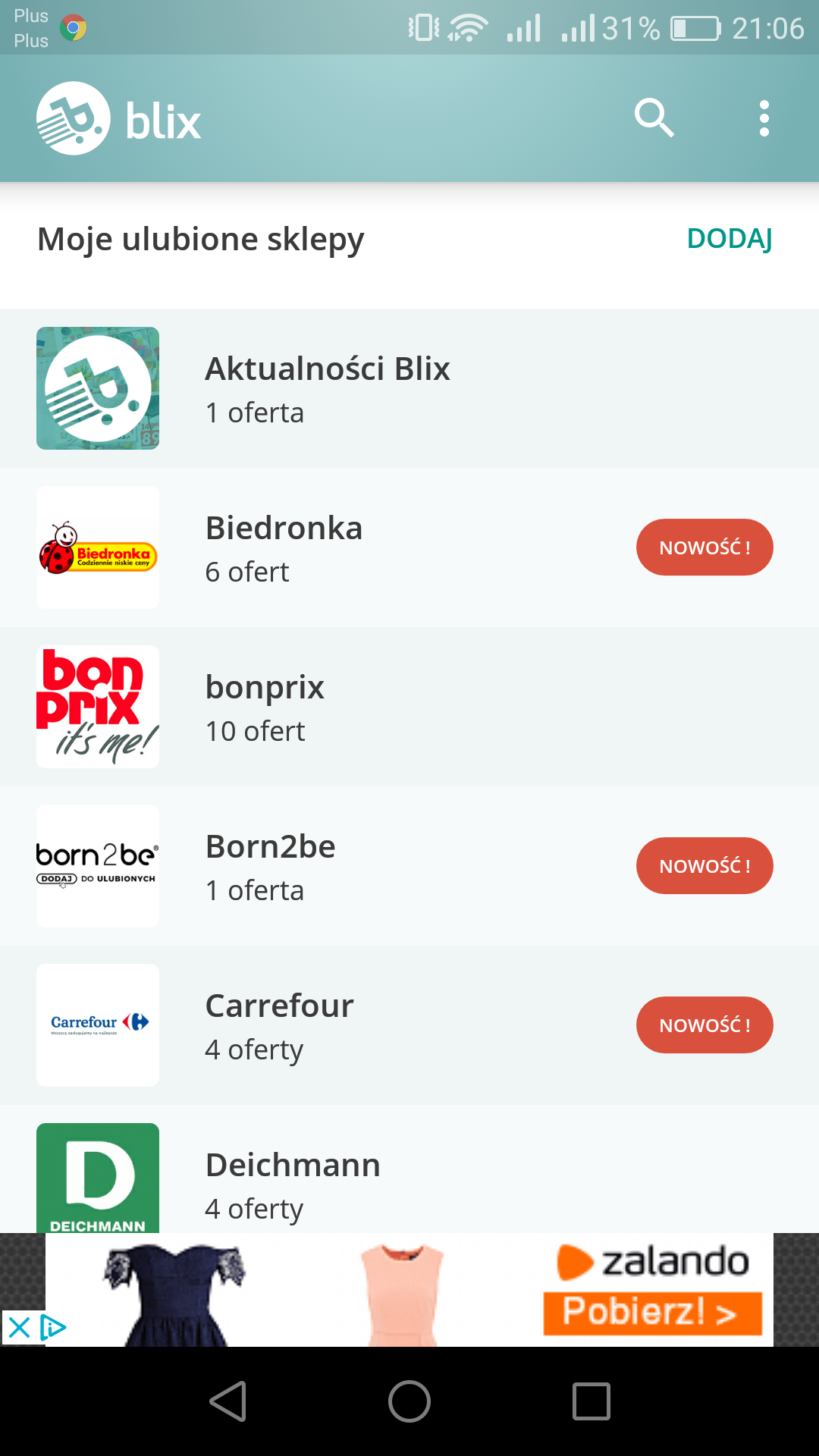Select the Carrefour store row

409,1025
